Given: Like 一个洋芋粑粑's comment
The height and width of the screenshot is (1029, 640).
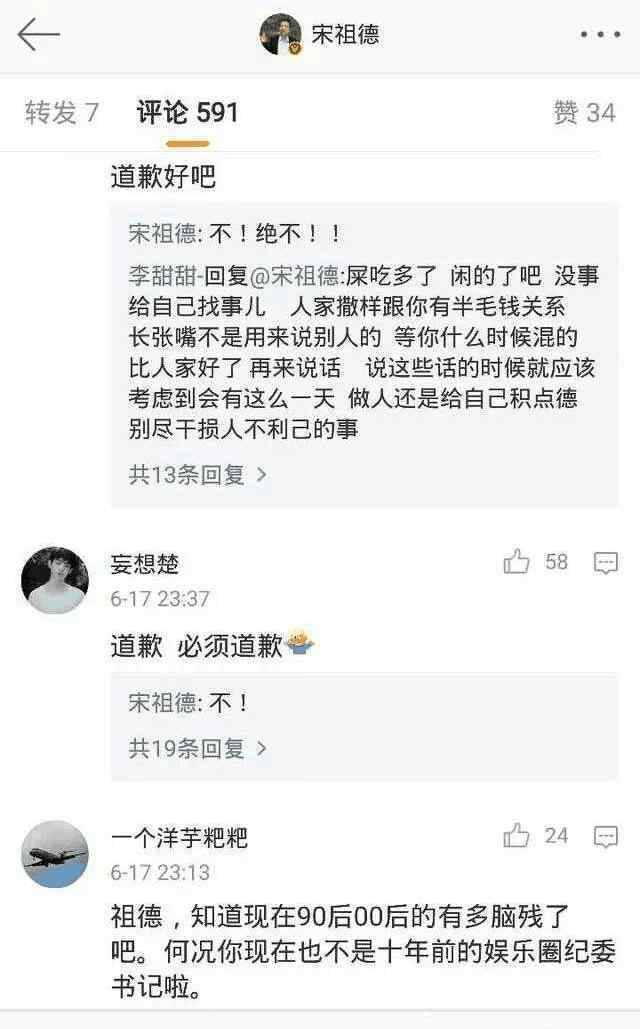Looking at the screenshot, I should [516, 835].
